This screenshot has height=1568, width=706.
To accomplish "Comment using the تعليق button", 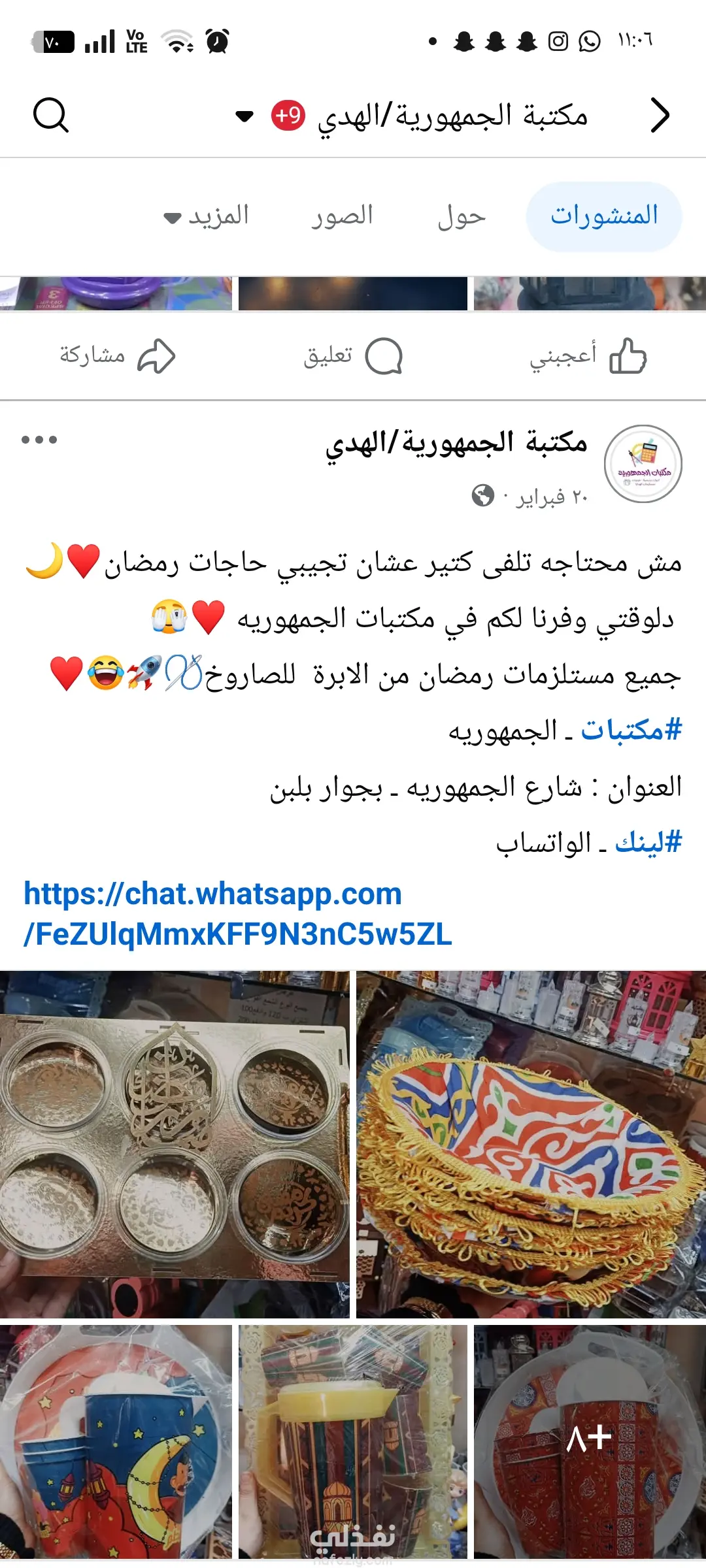I will point(353,356).
